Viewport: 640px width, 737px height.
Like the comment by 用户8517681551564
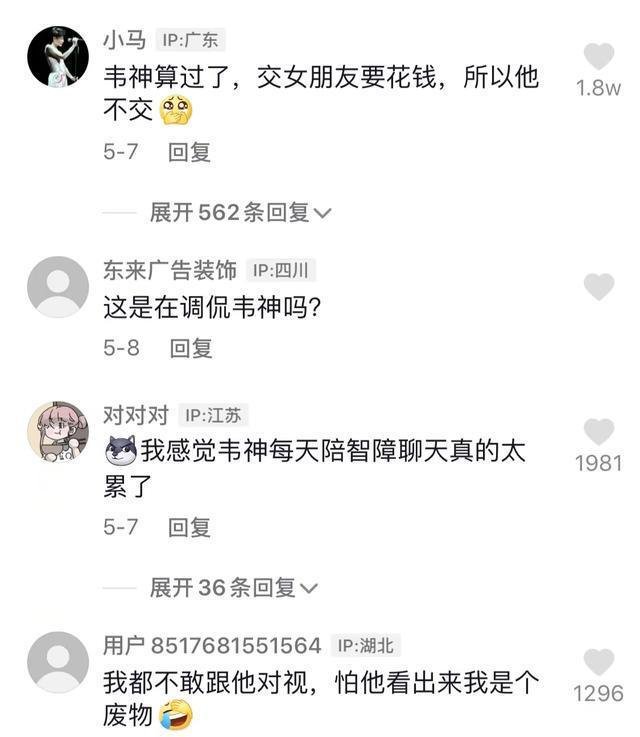pos(598,662)
